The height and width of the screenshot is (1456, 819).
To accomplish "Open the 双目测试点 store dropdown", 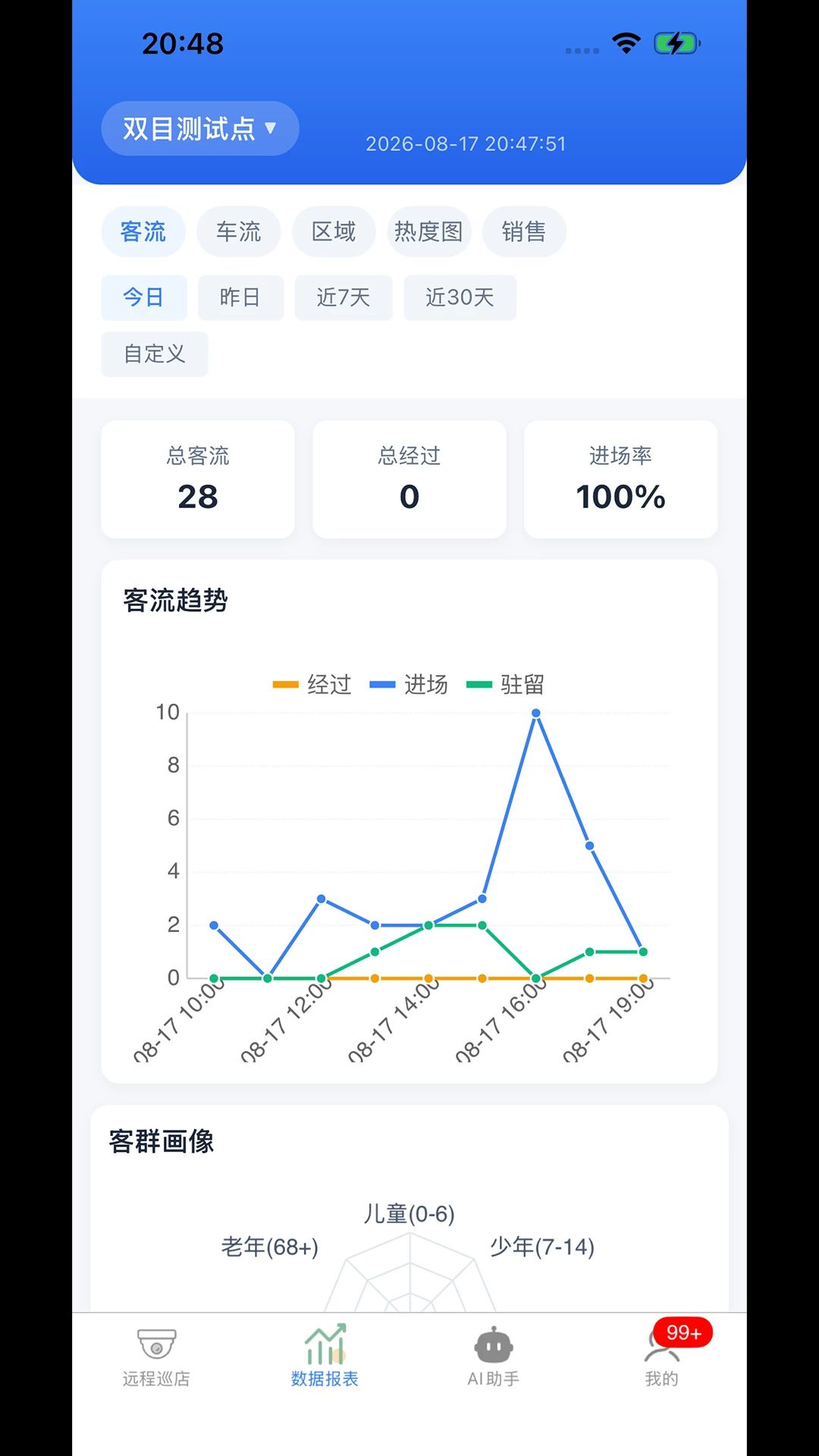I will (199, 128).
